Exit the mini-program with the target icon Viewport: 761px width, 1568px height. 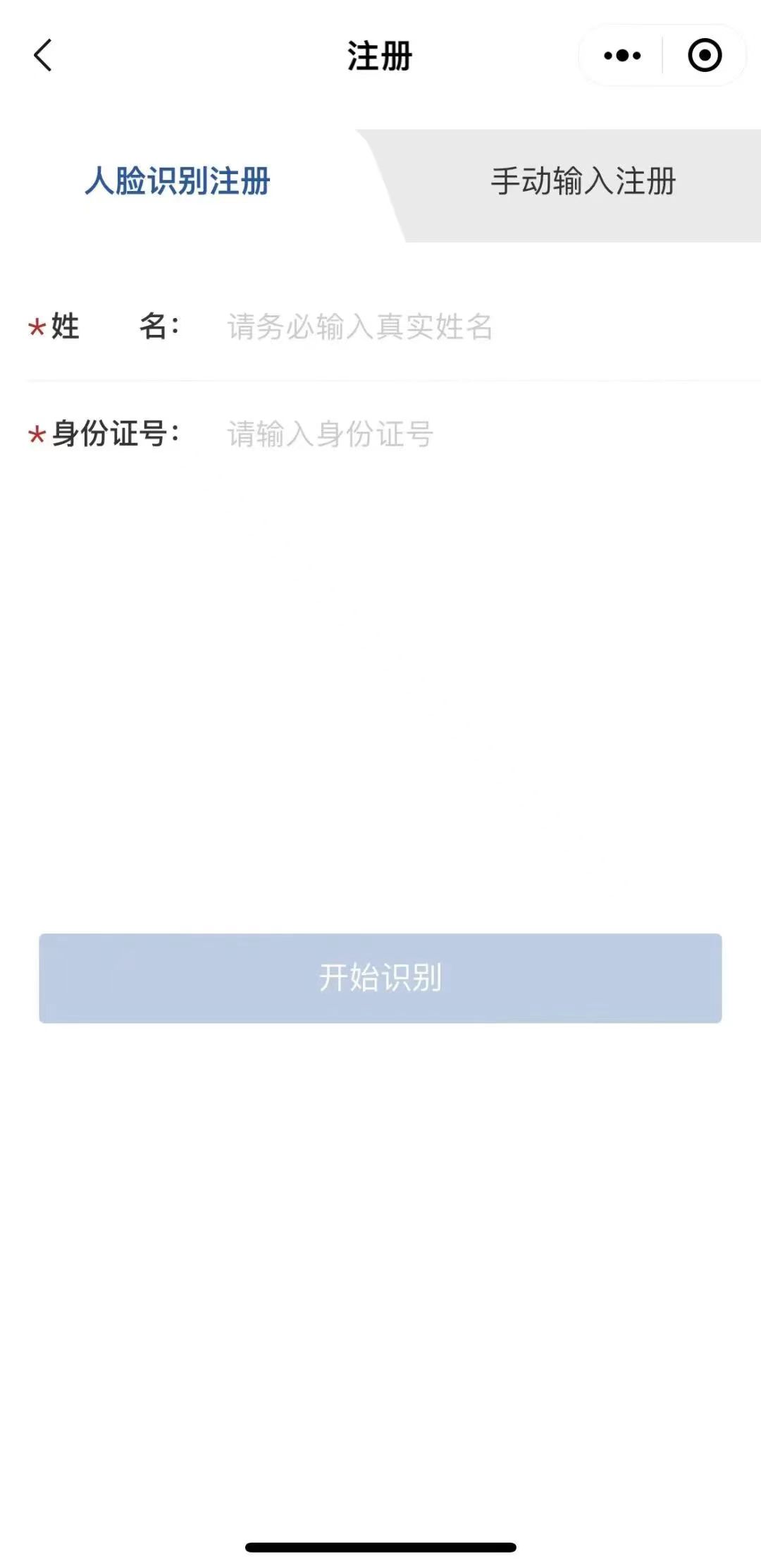pyautogui.click(x=705, y=54)
